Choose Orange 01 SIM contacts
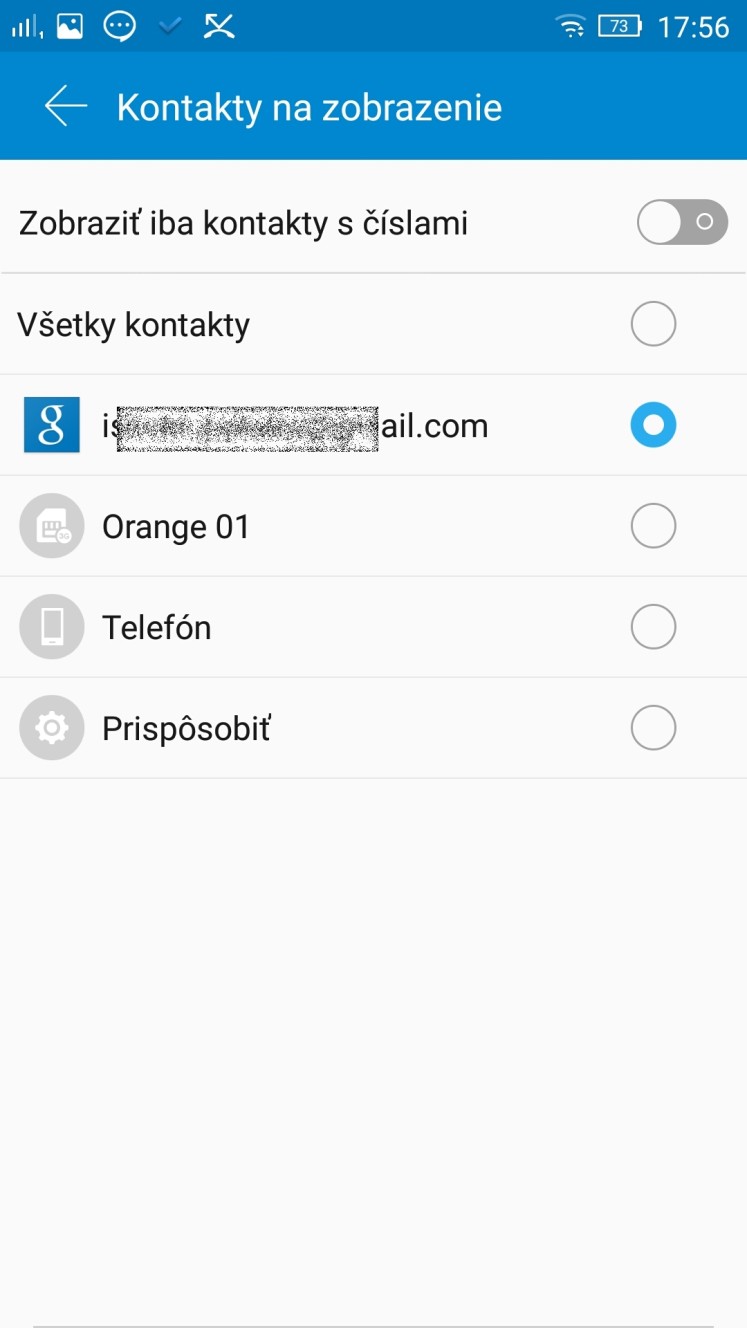 tap(373, 526)
